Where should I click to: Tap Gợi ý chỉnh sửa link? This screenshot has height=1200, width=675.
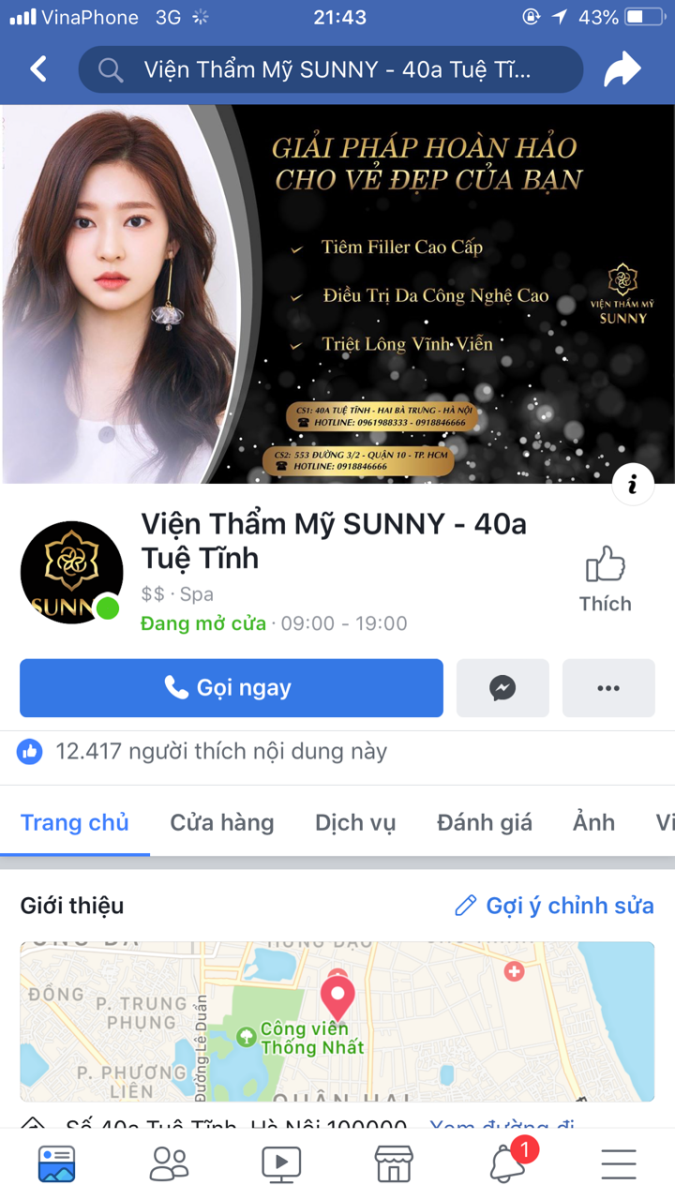554,906
